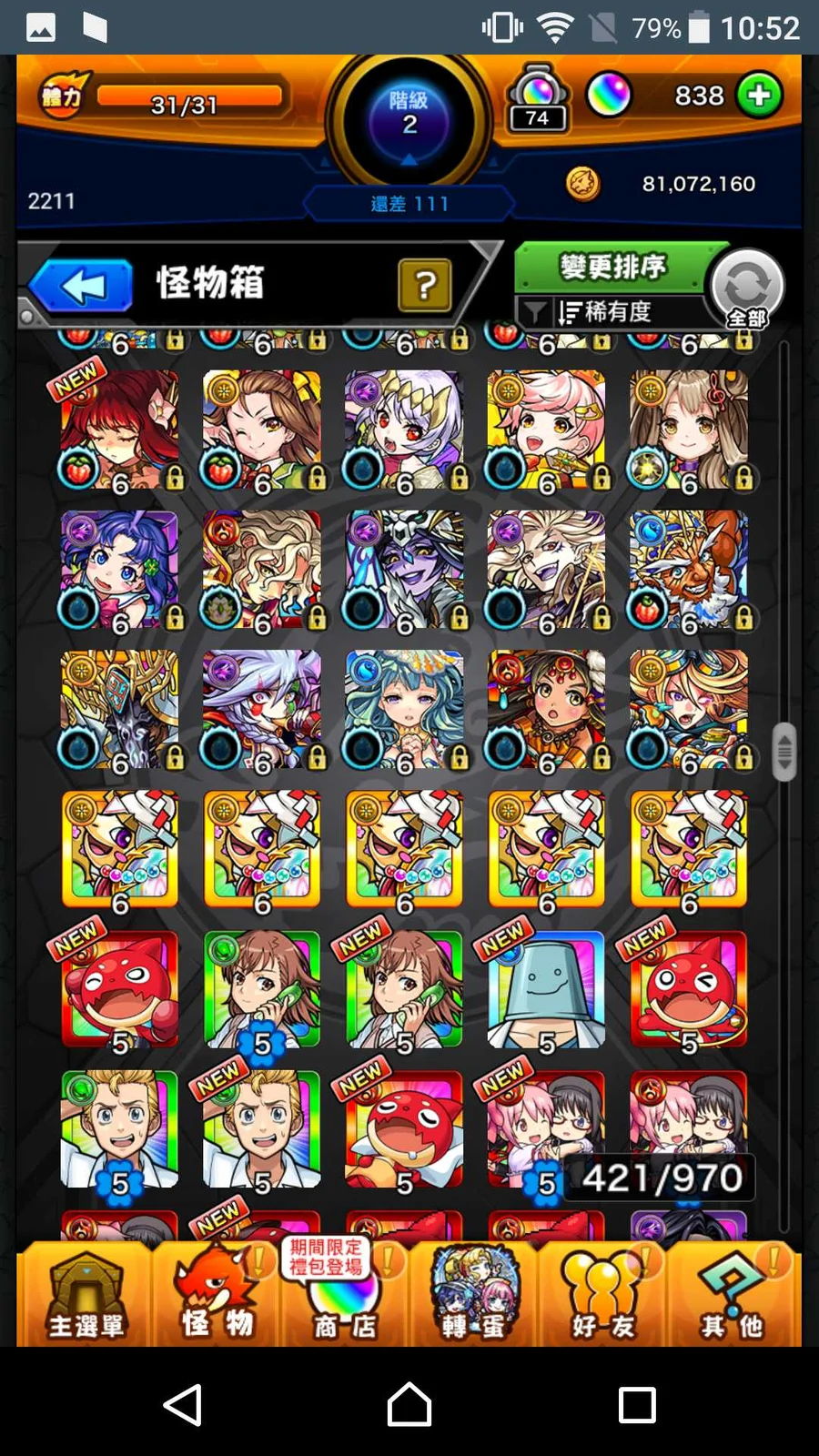Select the pink-haired girl with gold weapon
This screenshot has height=1456, width=819.
pos(546,428)
